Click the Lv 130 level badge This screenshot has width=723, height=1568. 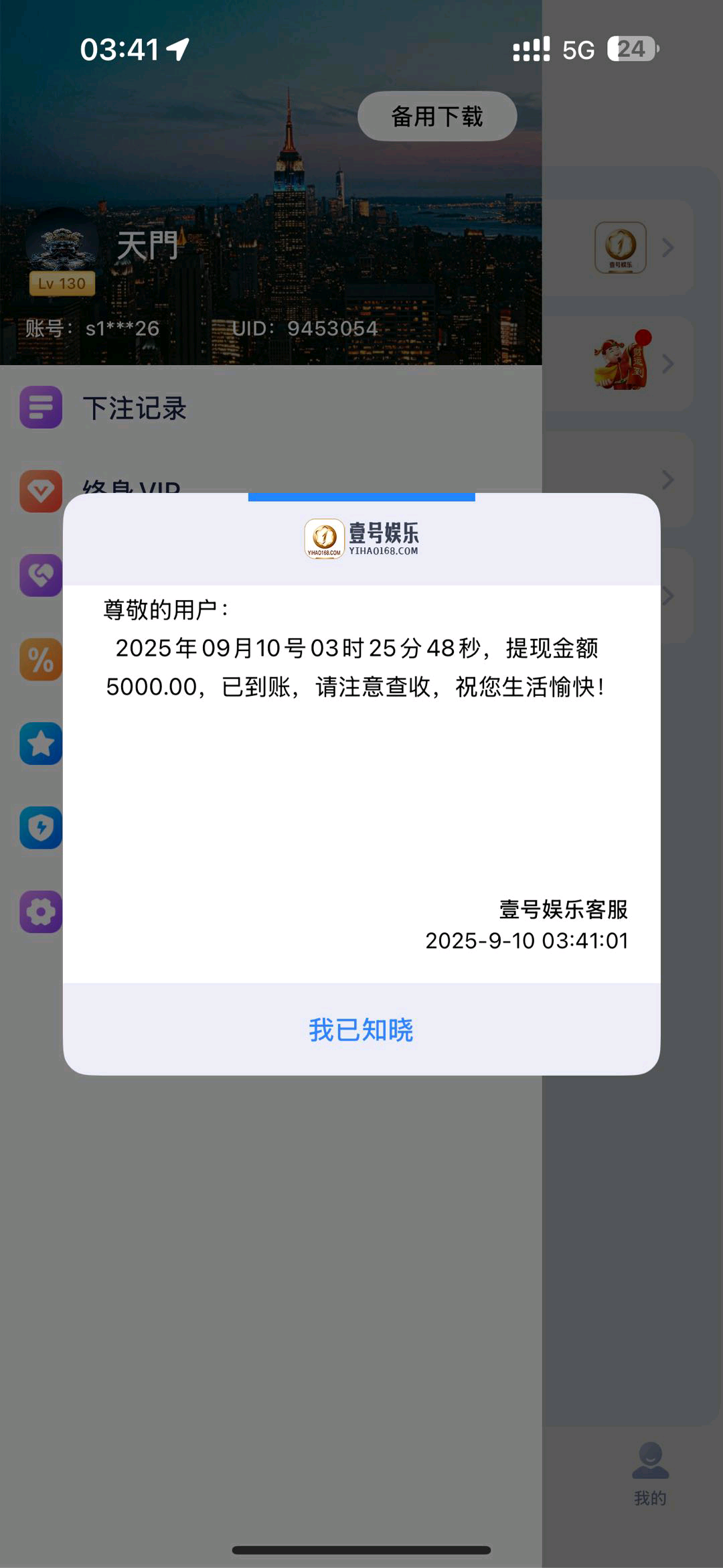62,283
